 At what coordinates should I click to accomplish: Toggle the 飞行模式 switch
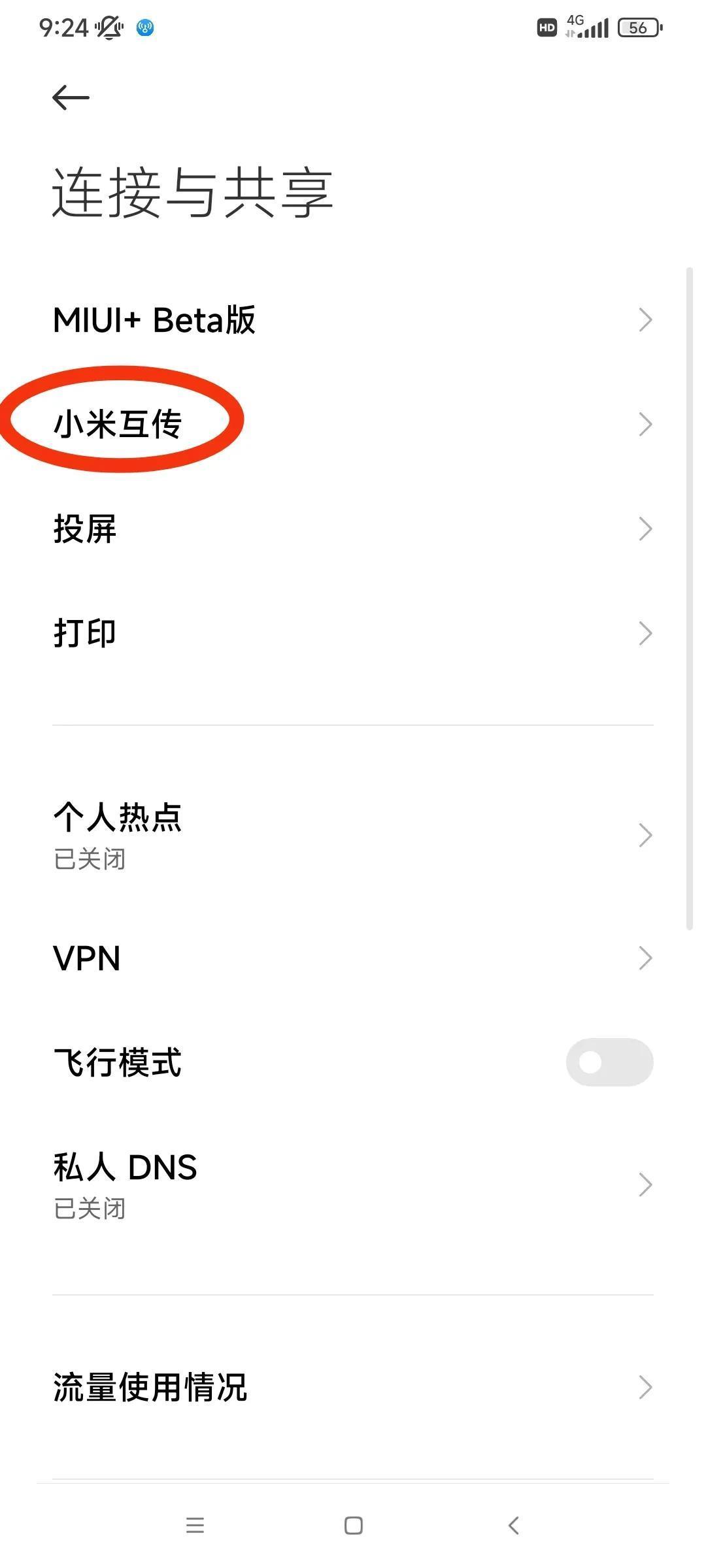click(609, 1062)
